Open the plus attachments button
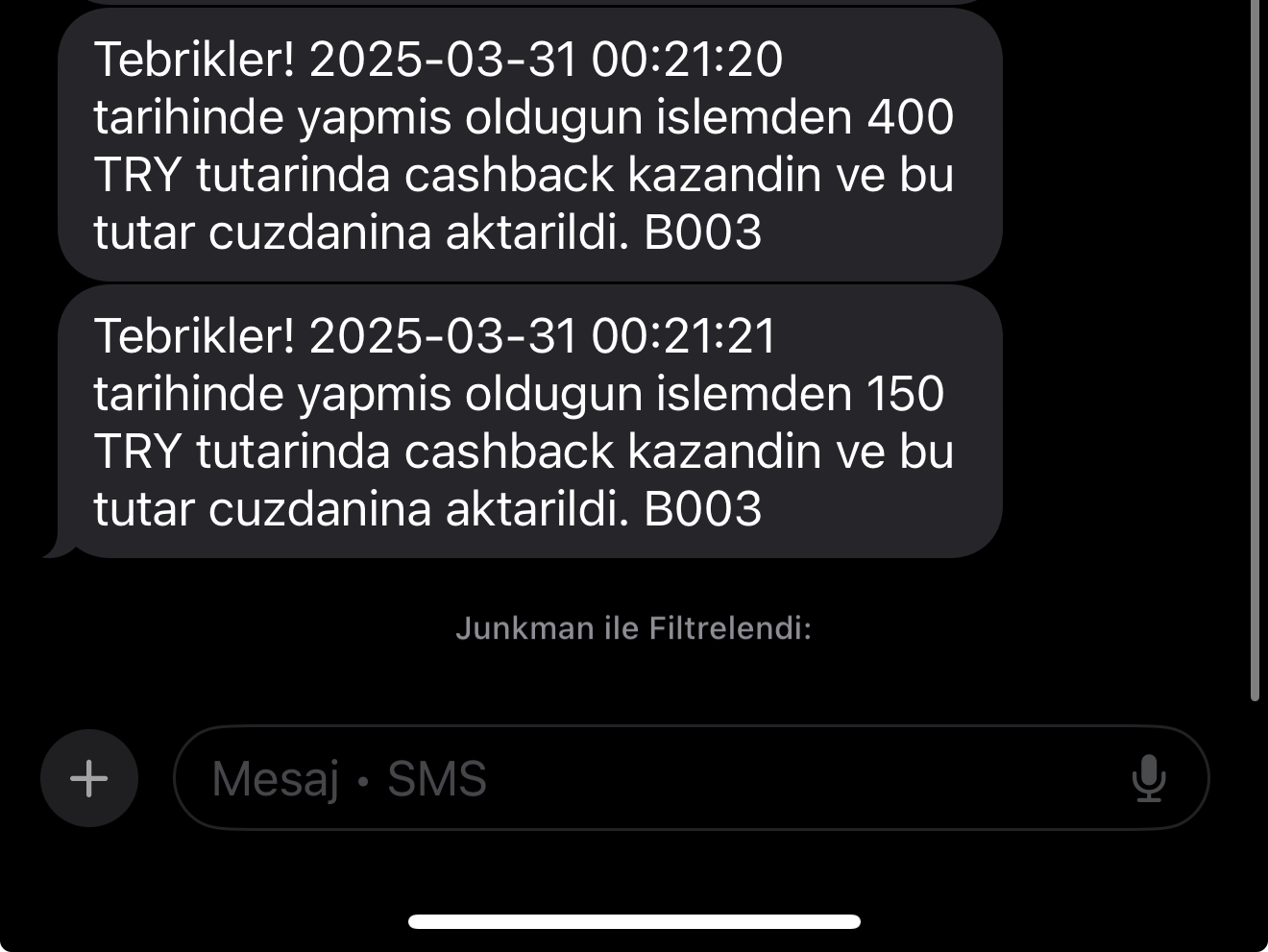The height and width of the screenshot is (952, 1268). point(89,778)
